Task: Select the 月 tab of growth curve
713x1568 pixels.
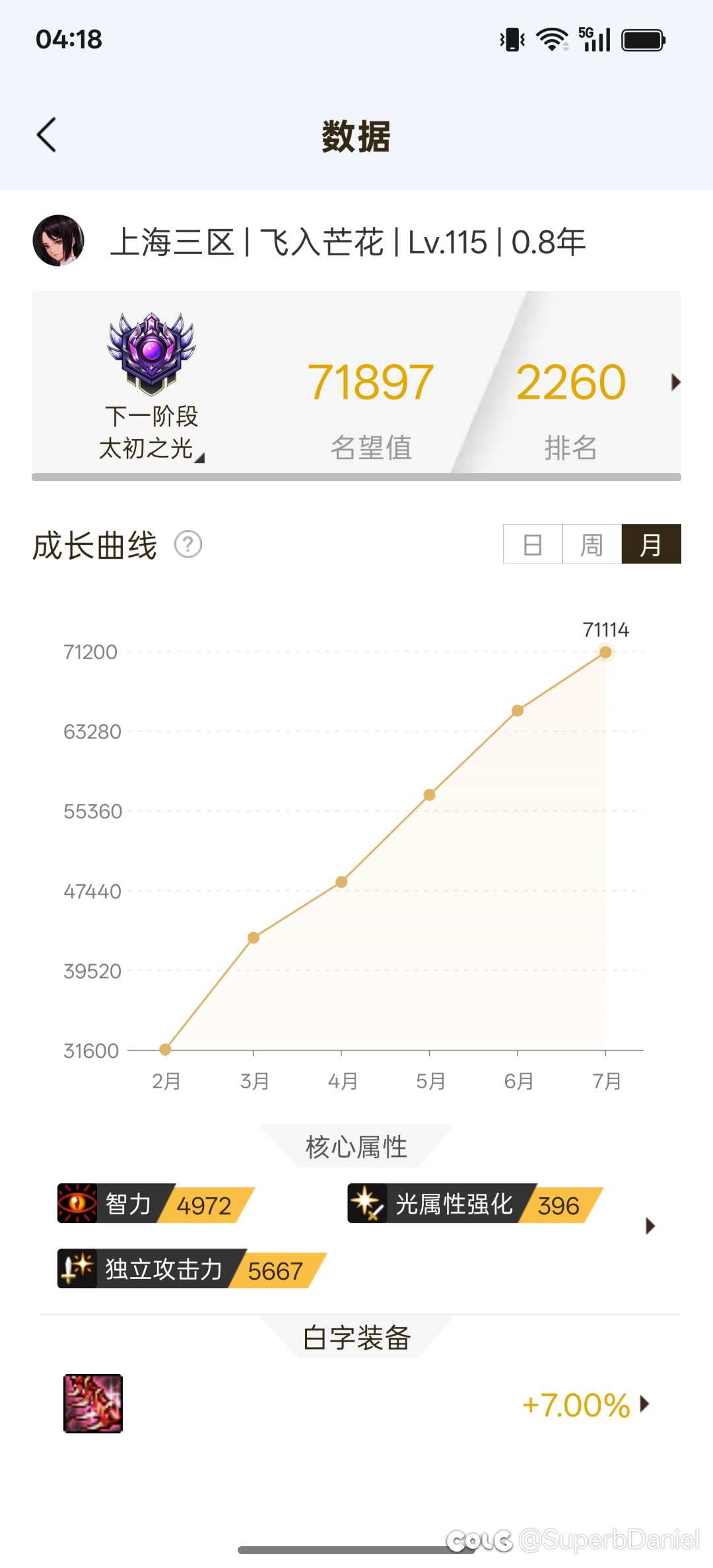Action: click(651, 544)
